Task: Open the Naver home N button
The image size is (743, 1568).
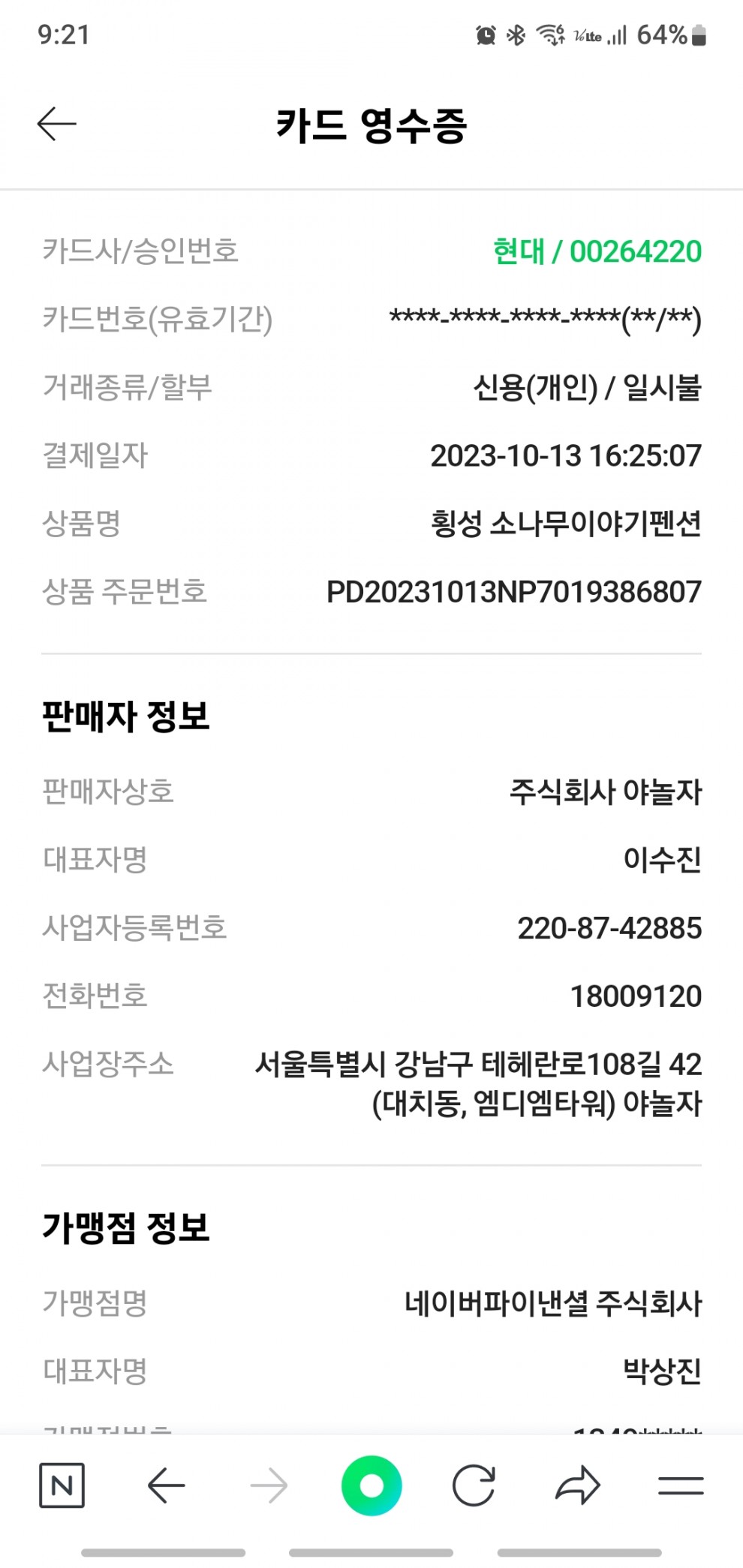Action: pos(62,1485)
